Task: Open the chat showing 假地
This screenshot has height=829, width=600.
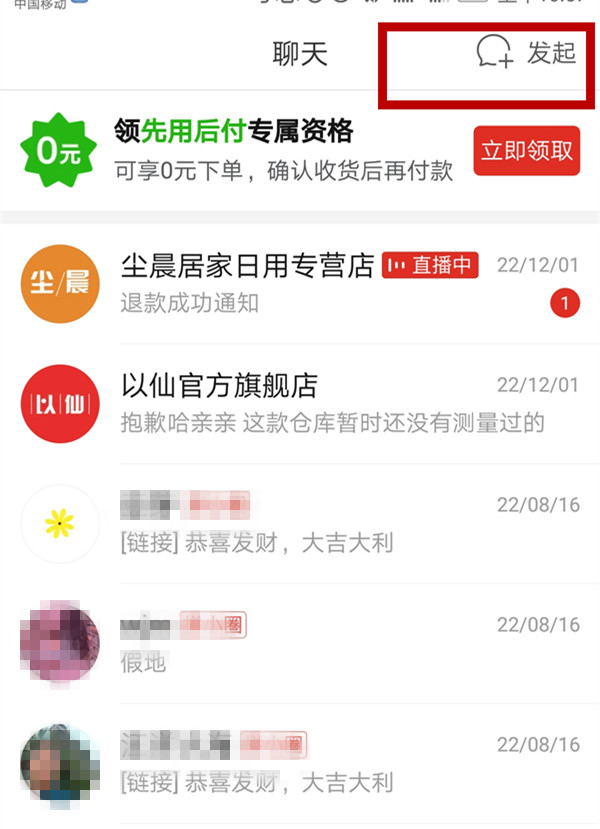Action: point(300,643)
